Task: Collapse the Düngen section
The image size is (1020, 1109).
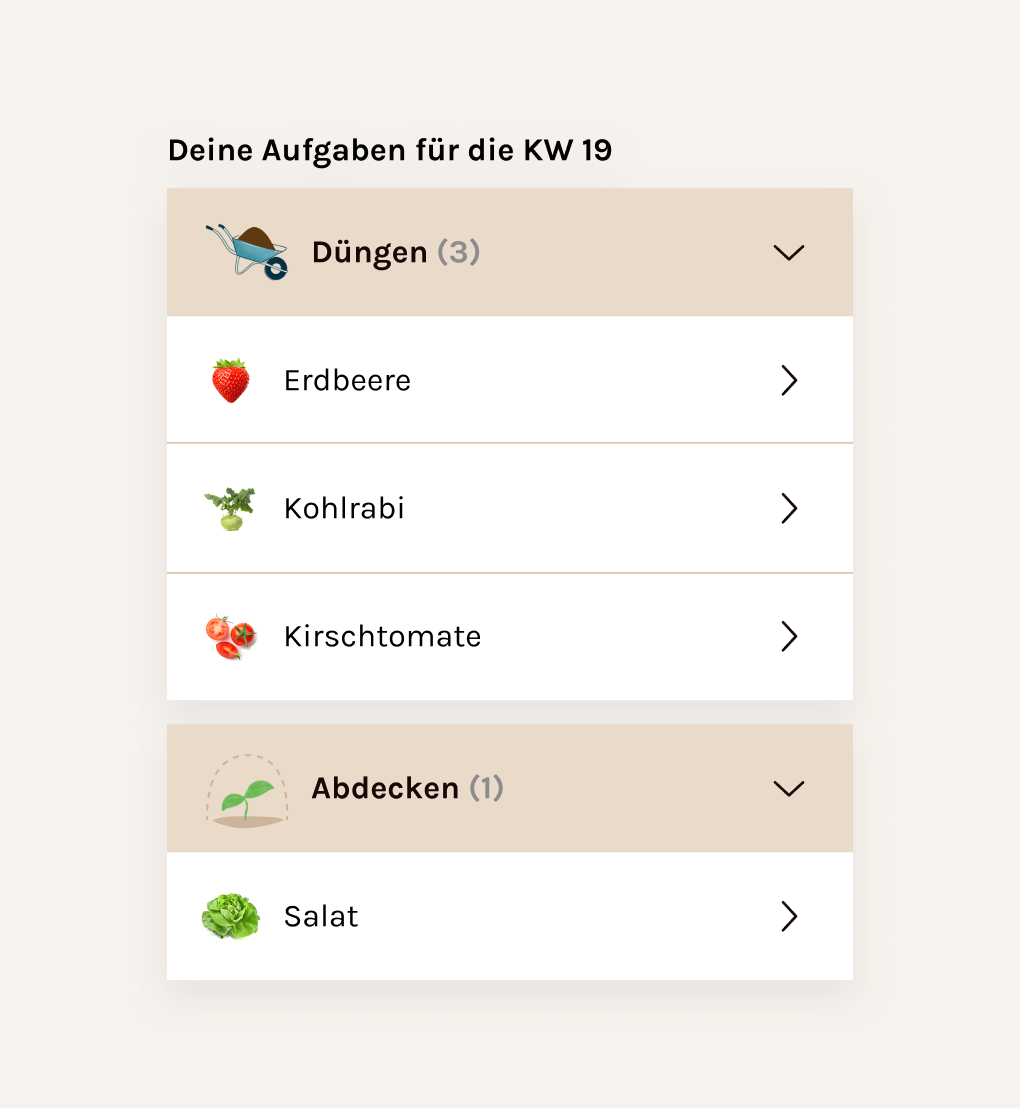Action: (788, 253)
